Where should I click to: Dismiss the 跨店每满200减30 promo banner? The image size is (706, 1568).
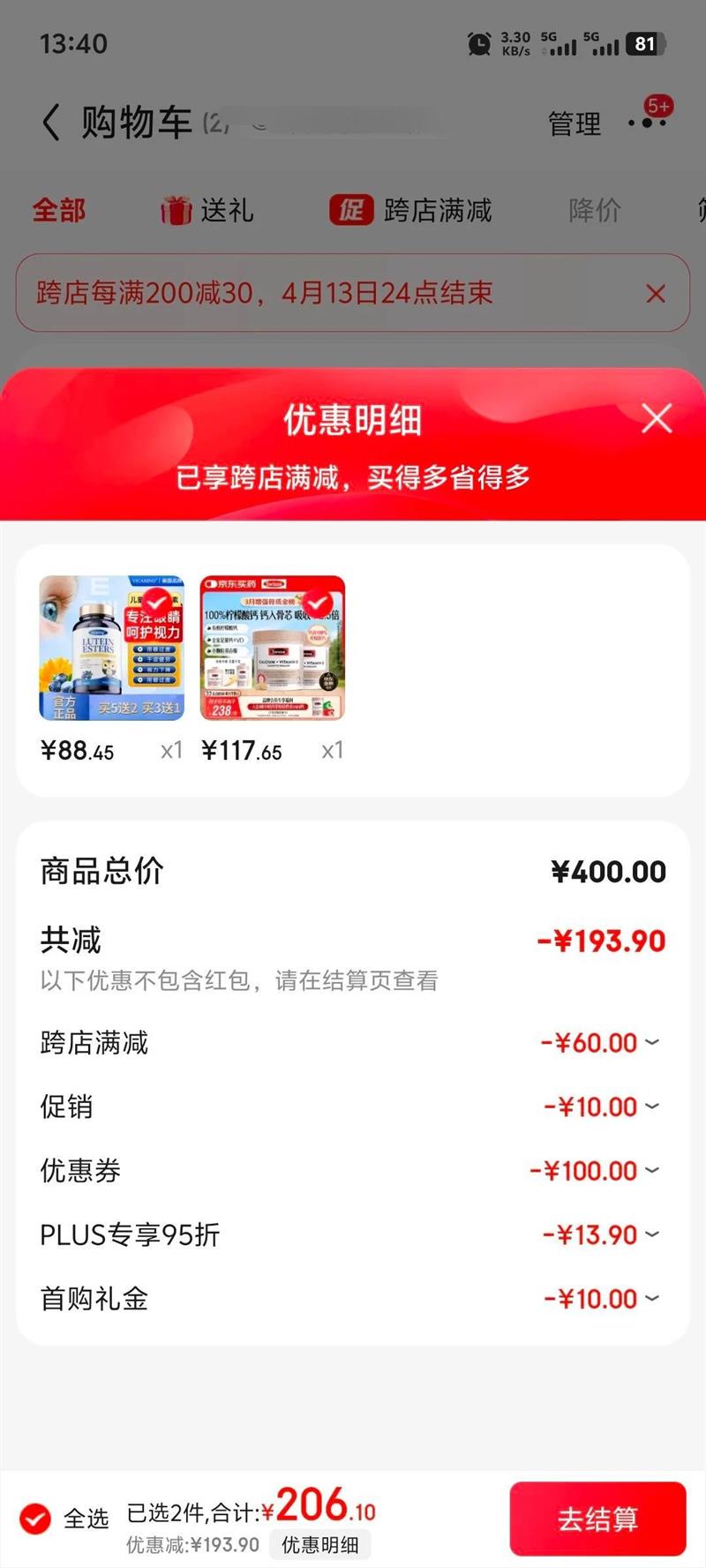pos(657,293)
